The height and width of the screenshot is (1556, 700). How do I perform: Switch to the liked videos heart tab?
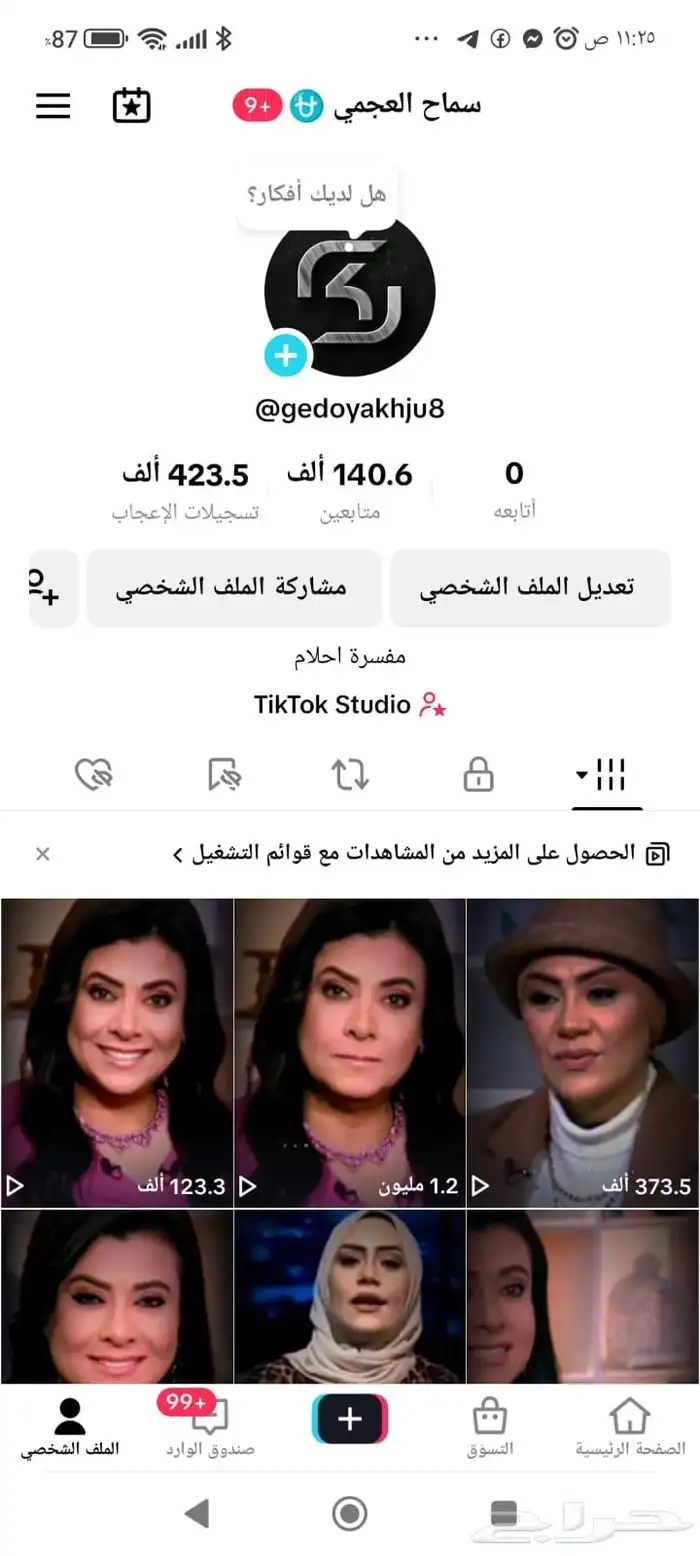point(94,775)
